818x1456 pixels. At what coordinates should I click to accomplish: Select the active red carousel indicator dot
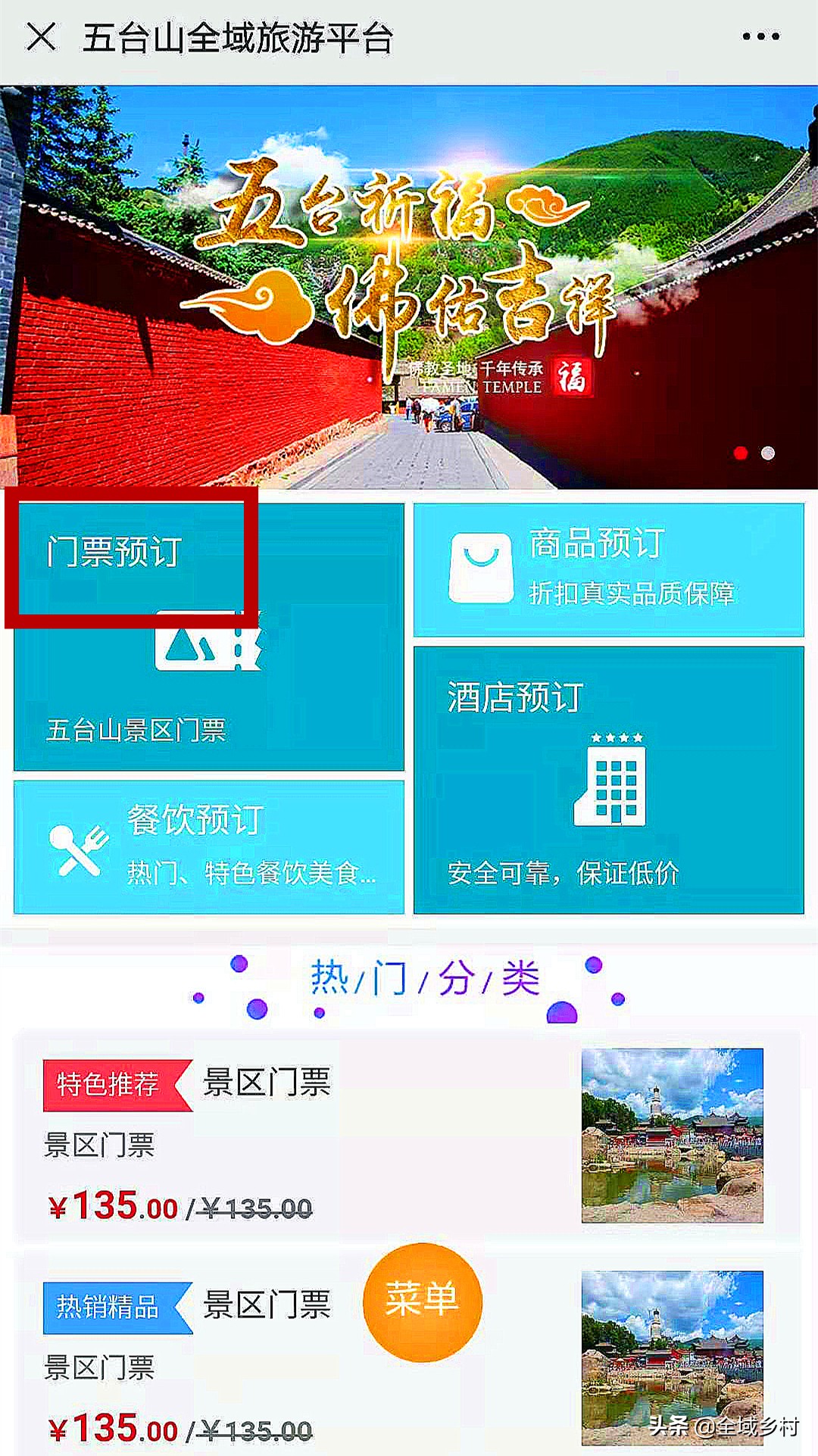click(741, 452)
